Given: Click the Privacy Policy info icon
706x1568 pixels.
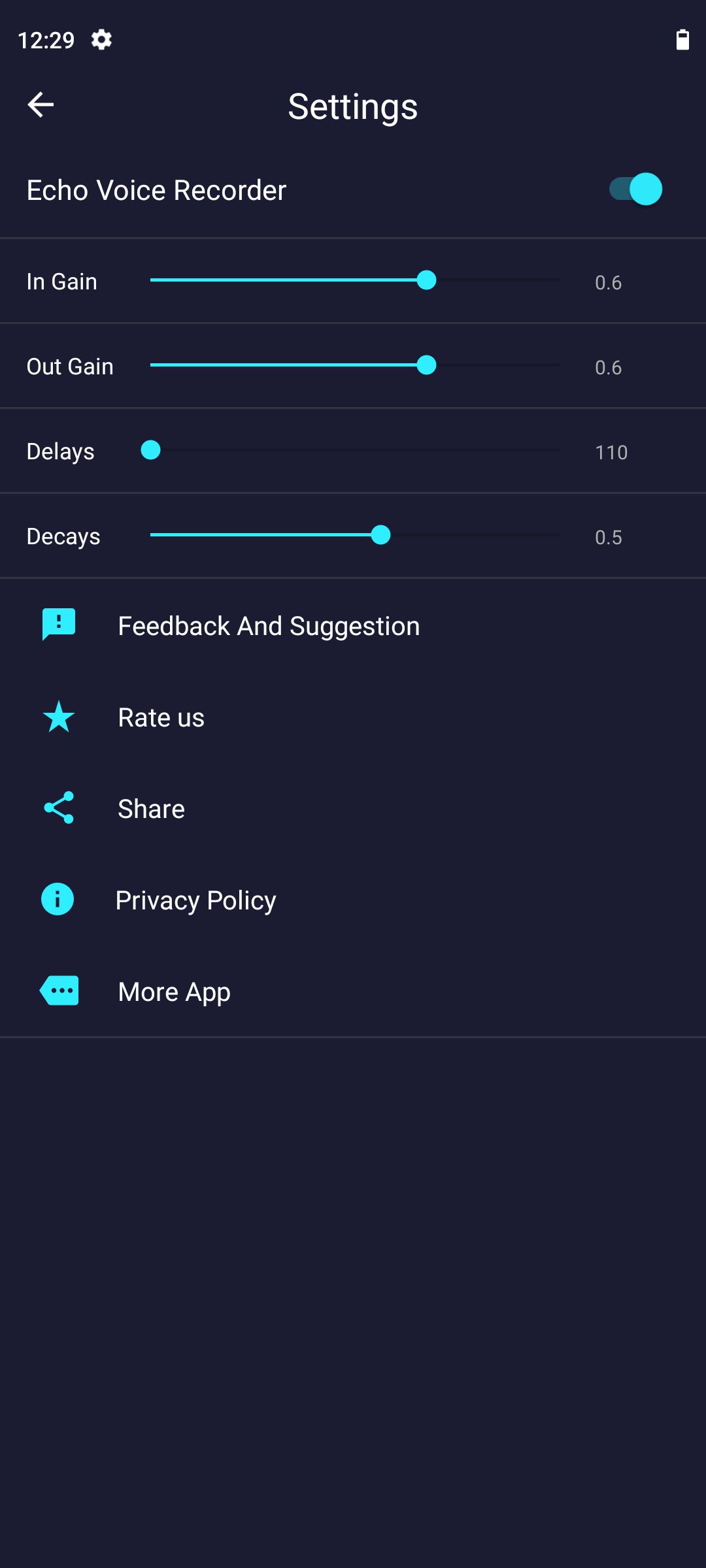Looking at the screenshot, I should tap(58, 899).
